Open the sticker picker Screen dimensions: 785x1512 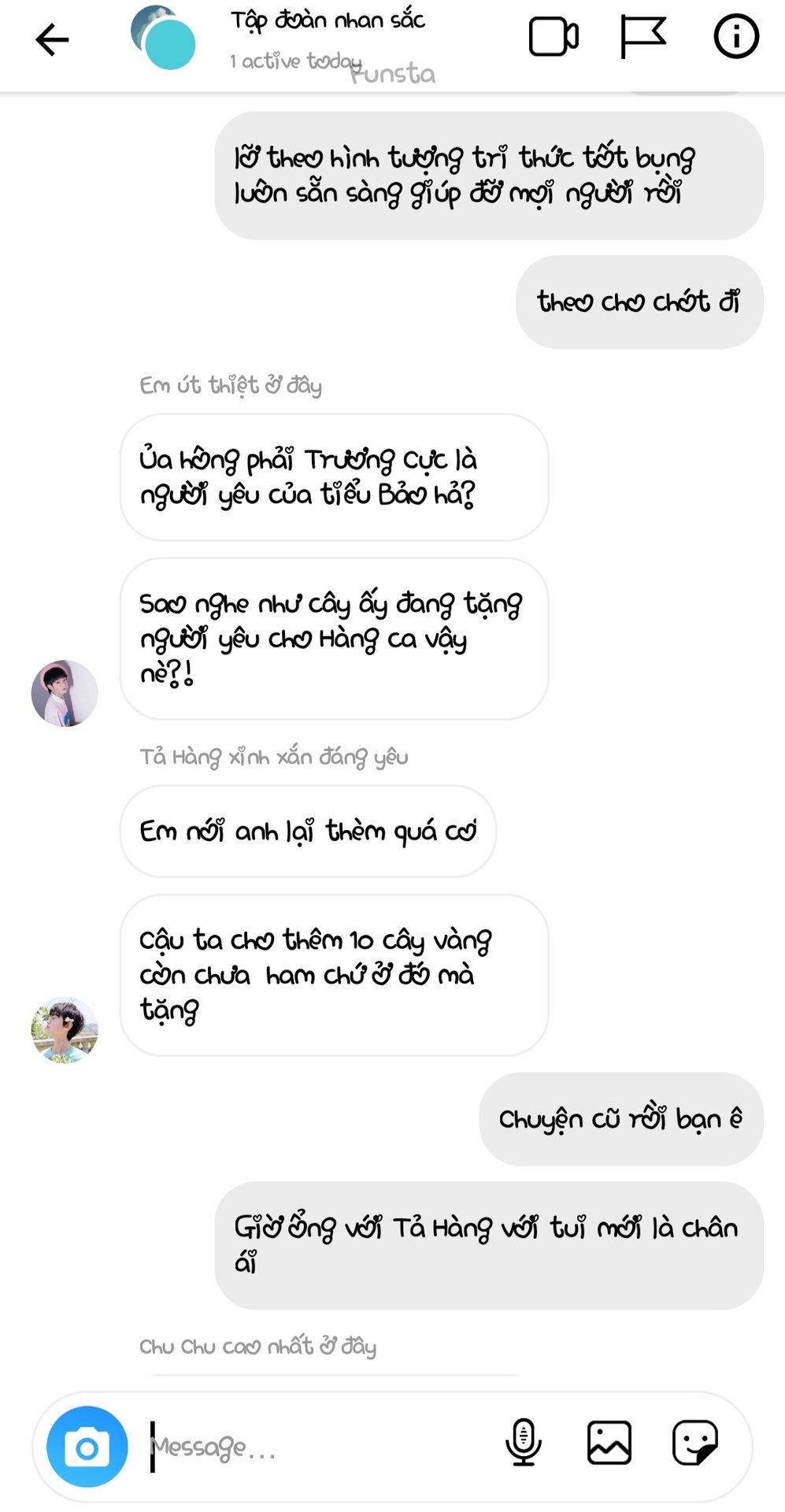tap(694, 1443)
